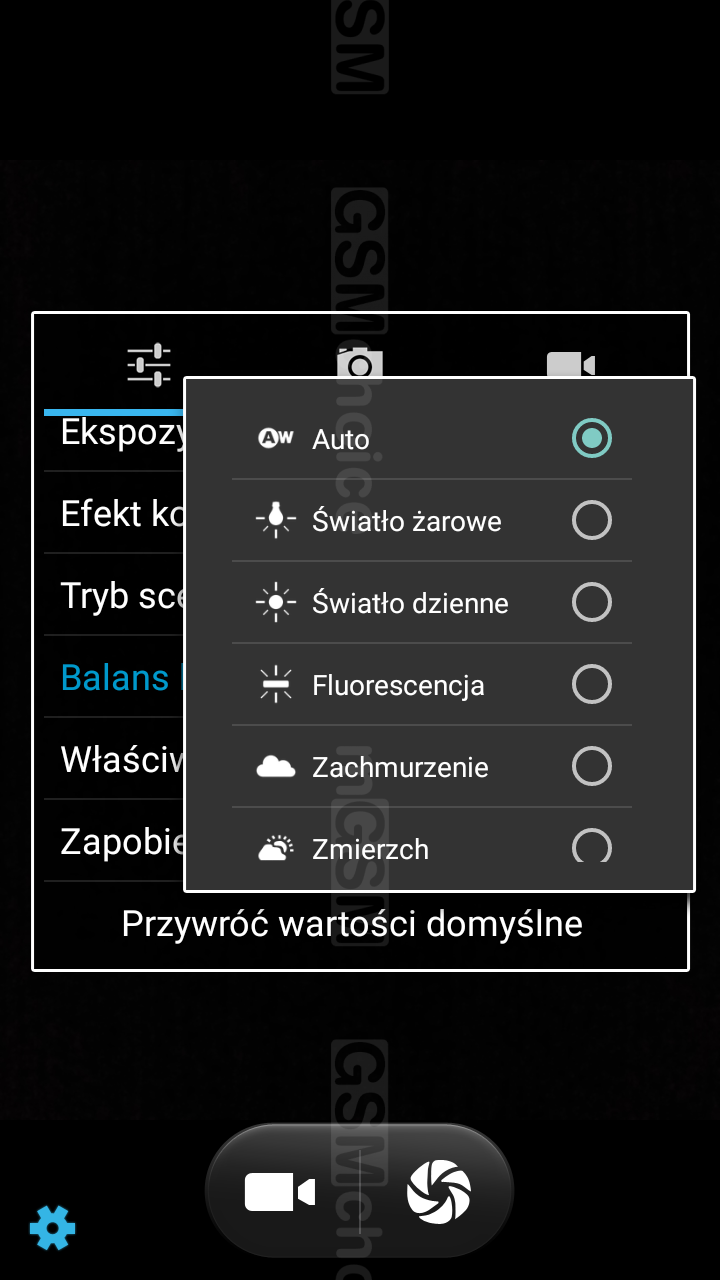
Task: Select the Zmierzch option
Action: [x=432, y=848]
